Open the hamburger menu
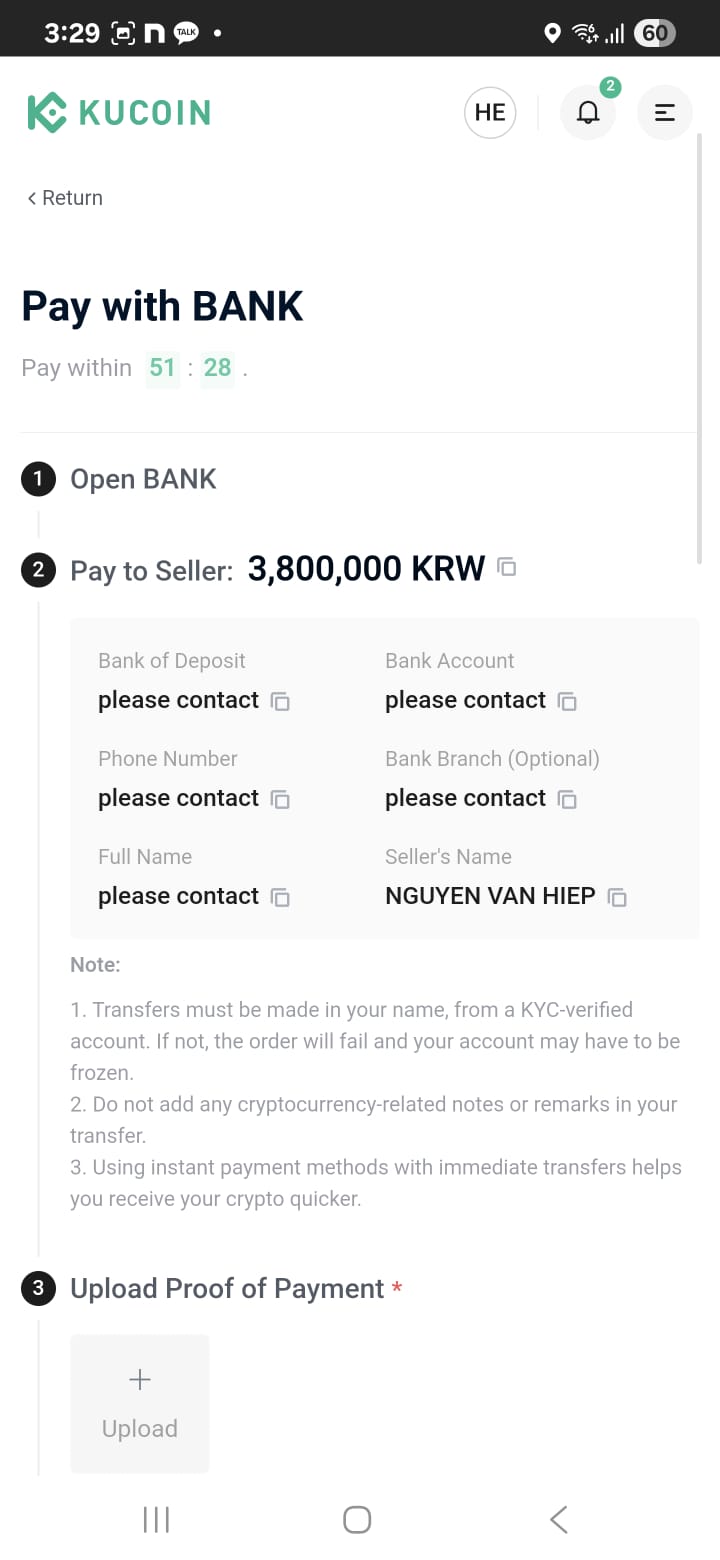This screenshot has height=1560, width=720. [665, 112]
